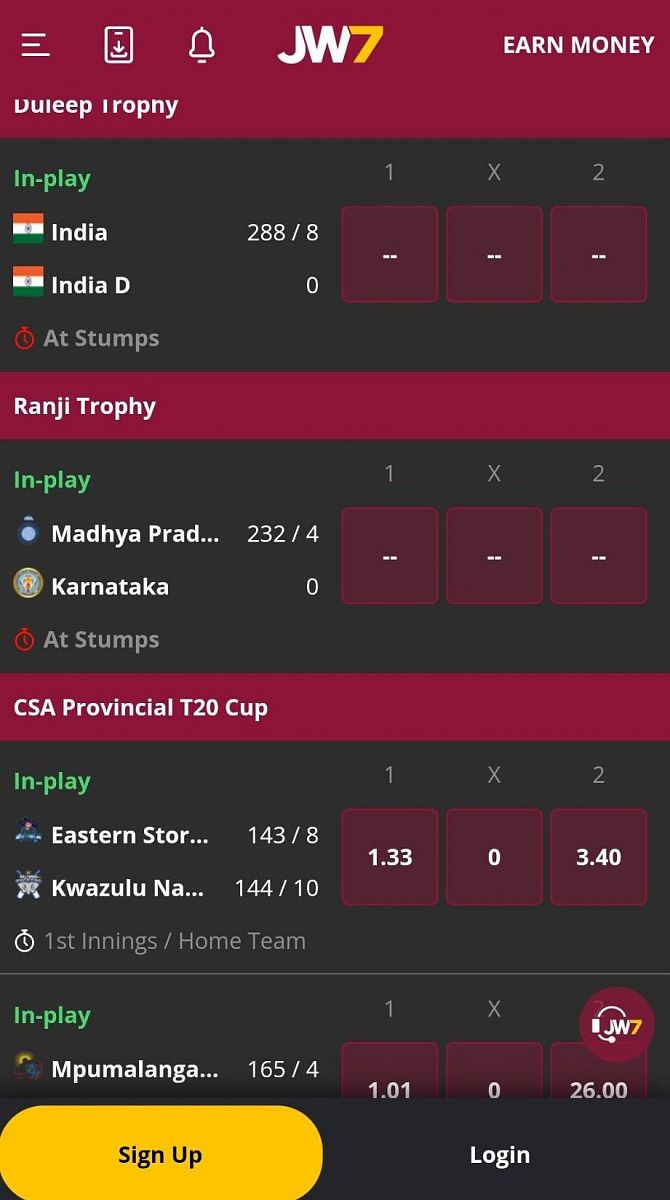The height and width of the screenshot is (1200, 670).
Task: Tap the EARN MONEY link
Action: click(x=578, y=45)
